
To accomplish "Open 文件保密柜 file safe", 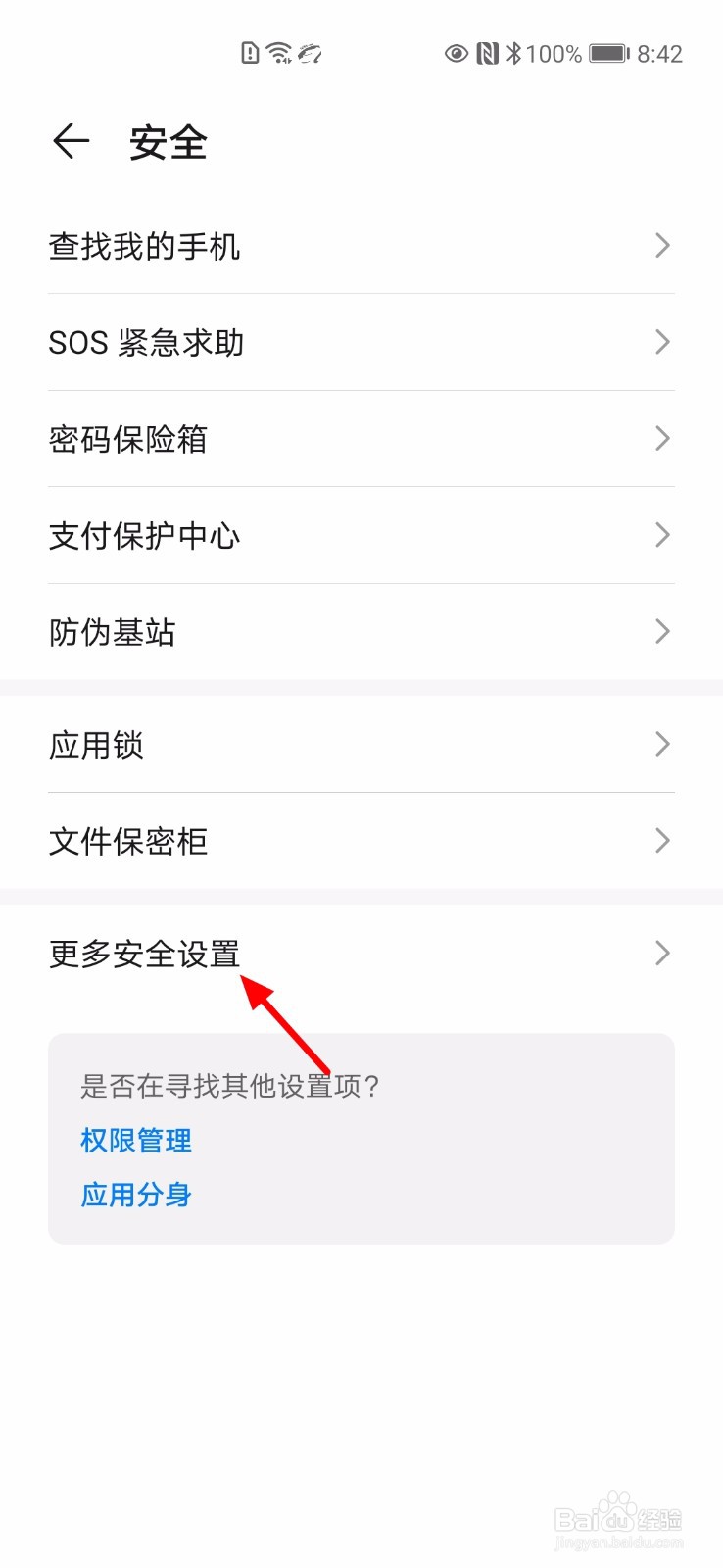I will coord(128,841).
